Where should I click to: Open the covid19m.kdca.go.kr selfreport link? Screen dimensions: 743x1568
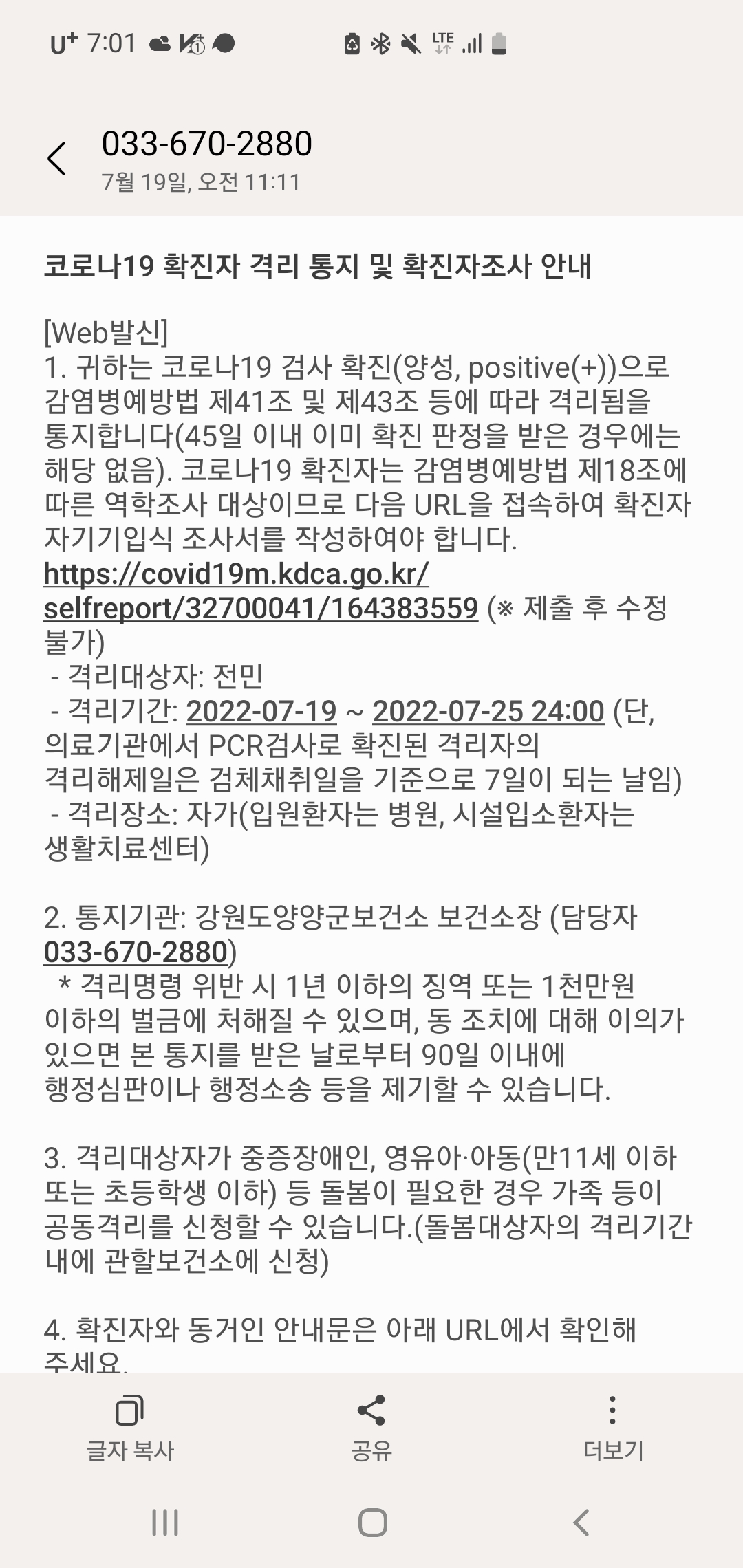pos(261,591)
